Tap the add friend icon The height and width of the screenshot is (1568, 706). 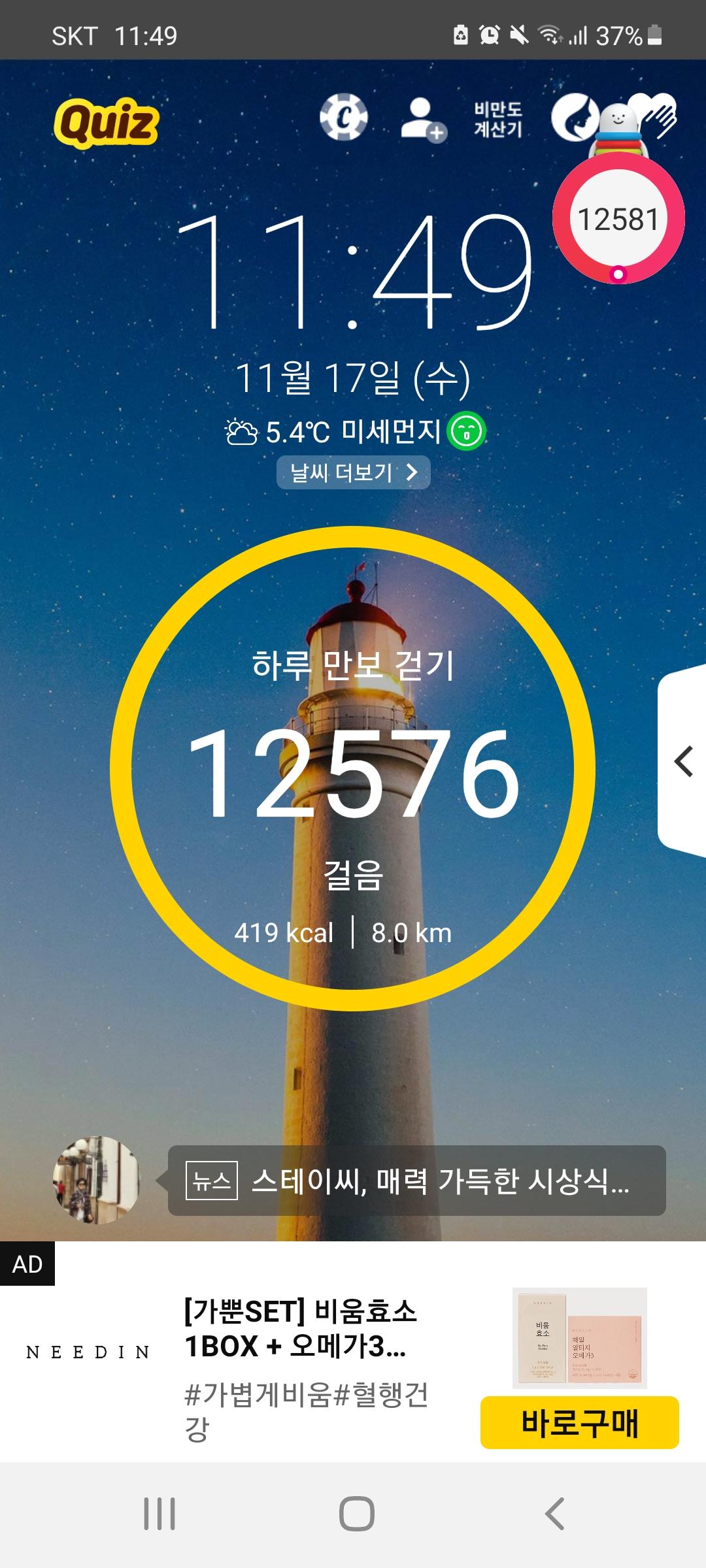coord(423,120)
